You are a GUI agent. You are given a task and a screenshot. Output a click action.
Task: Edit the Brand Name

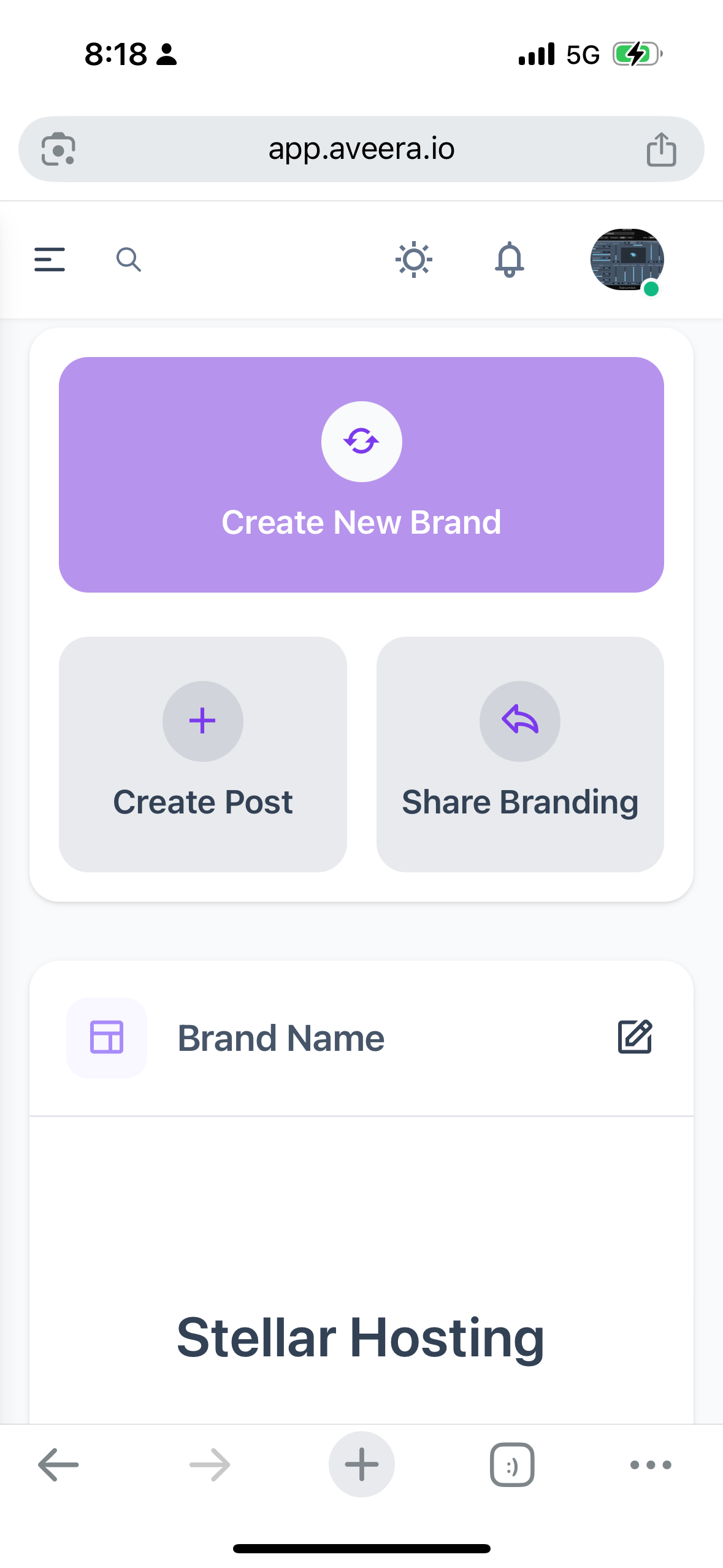coord(635,1037)
